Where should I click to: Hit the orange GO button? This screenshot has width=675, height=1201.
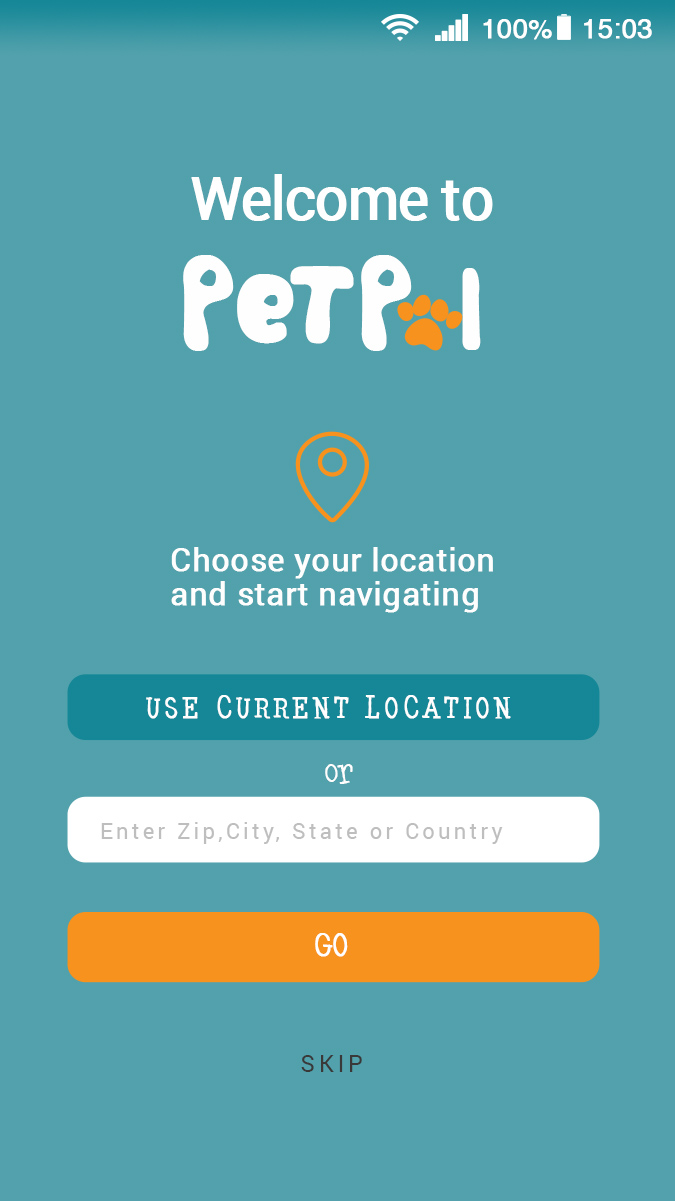click(333, 946)
